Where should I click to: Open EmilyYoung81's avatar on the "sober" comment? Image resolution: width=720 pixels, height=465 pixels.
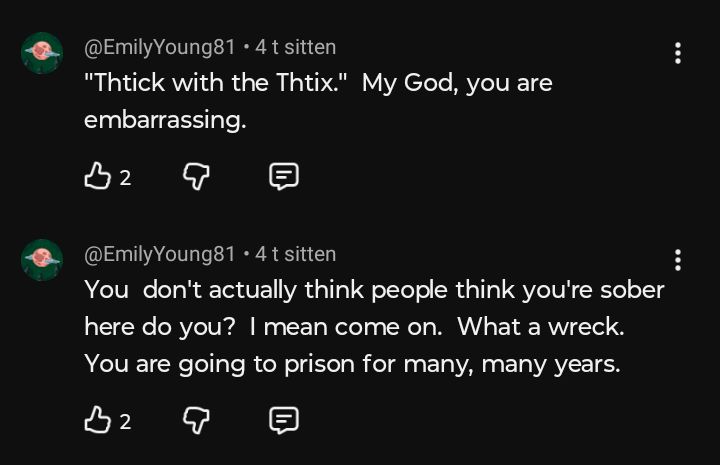click(x=42, y=260)
